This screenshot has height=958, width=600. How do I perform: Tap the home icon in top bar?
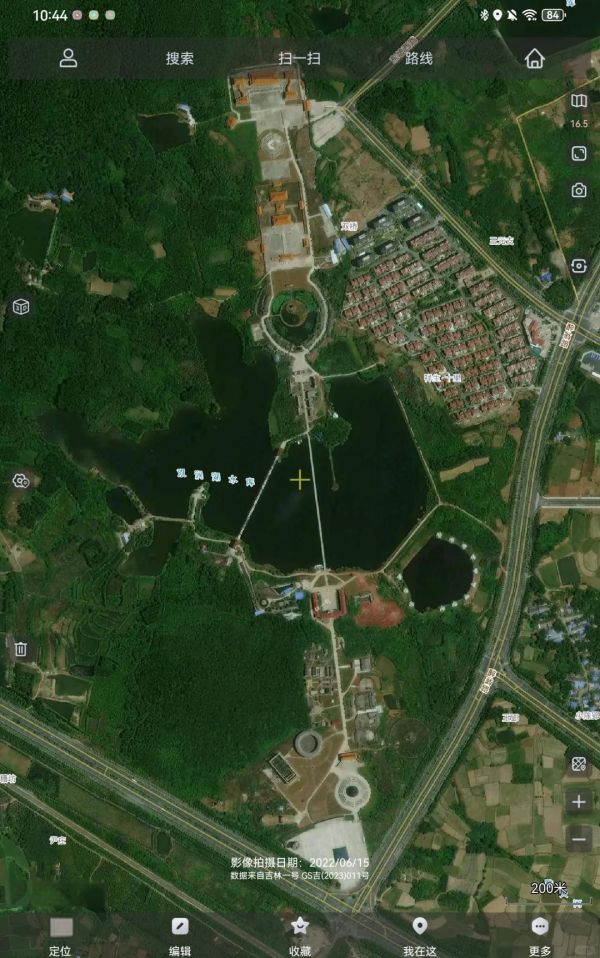tap(535, 58)
